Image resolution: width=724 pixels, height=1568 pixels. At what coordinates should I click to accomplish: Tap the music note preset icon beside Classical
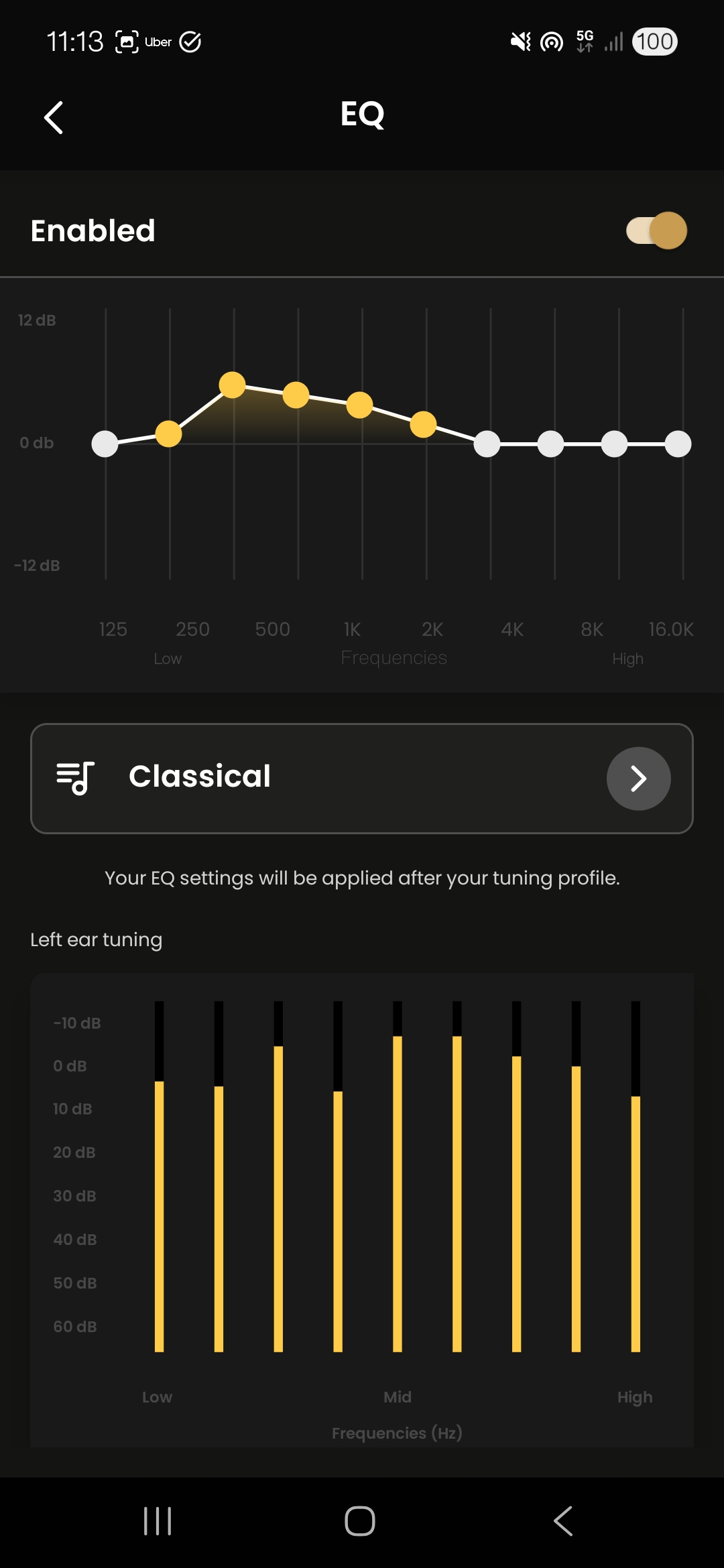75,778
